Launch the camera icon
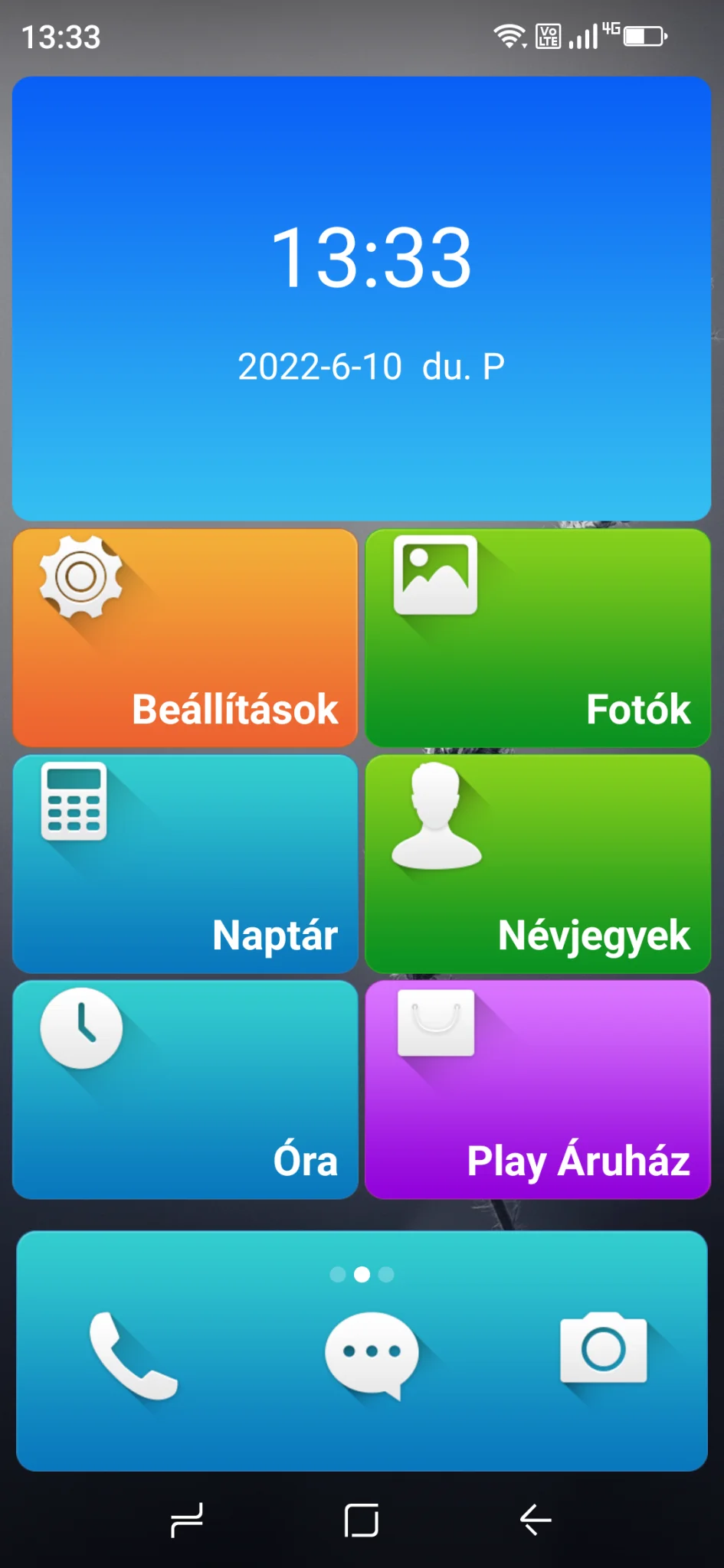Image resolution: width=724 pixels, height=1568 pixels. tap(603, 1349)
